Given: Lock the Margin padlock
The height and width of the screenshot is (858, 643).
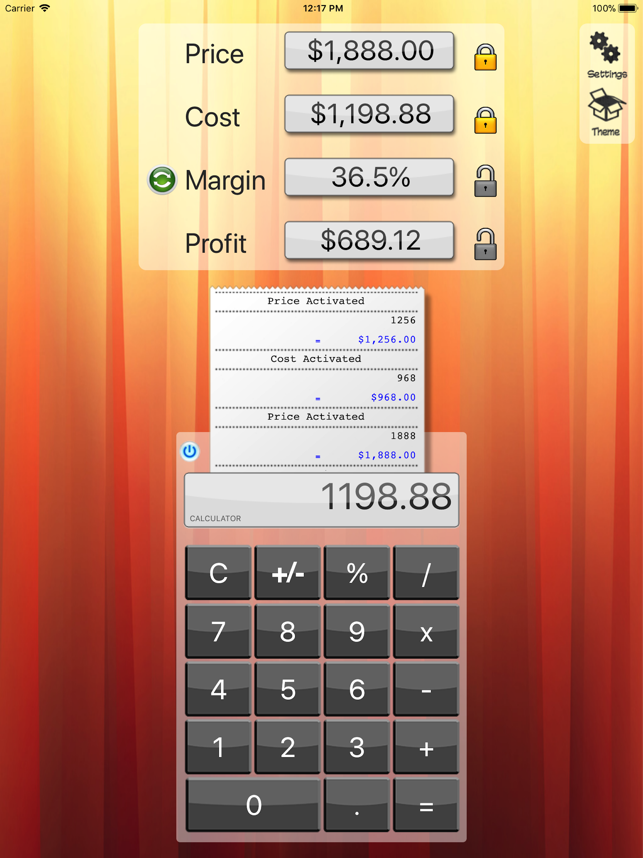Looking at the screenshot, I should coord(485,181).
